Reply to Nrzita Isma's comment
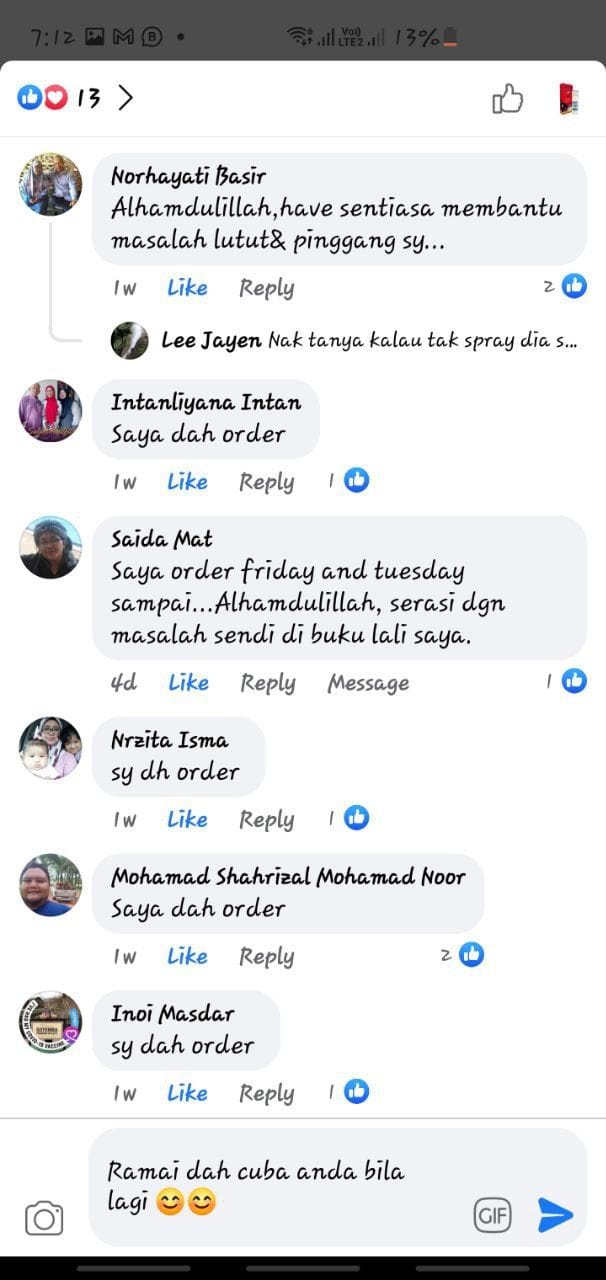The width and height of the screenshot is (606, 1280). click(x=266, y=820)
